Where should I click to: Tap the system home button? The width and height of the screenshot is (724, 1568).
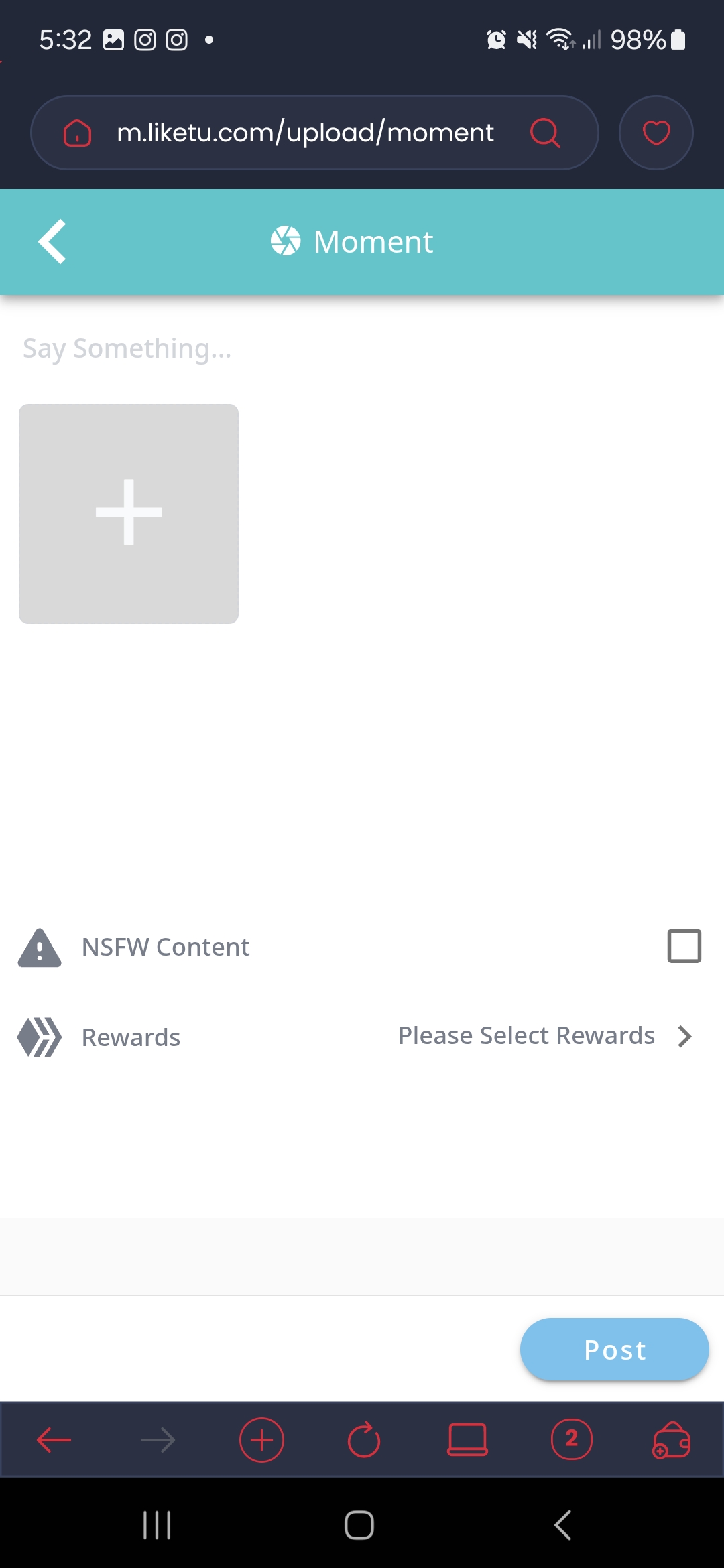(x=359, y=1525)
